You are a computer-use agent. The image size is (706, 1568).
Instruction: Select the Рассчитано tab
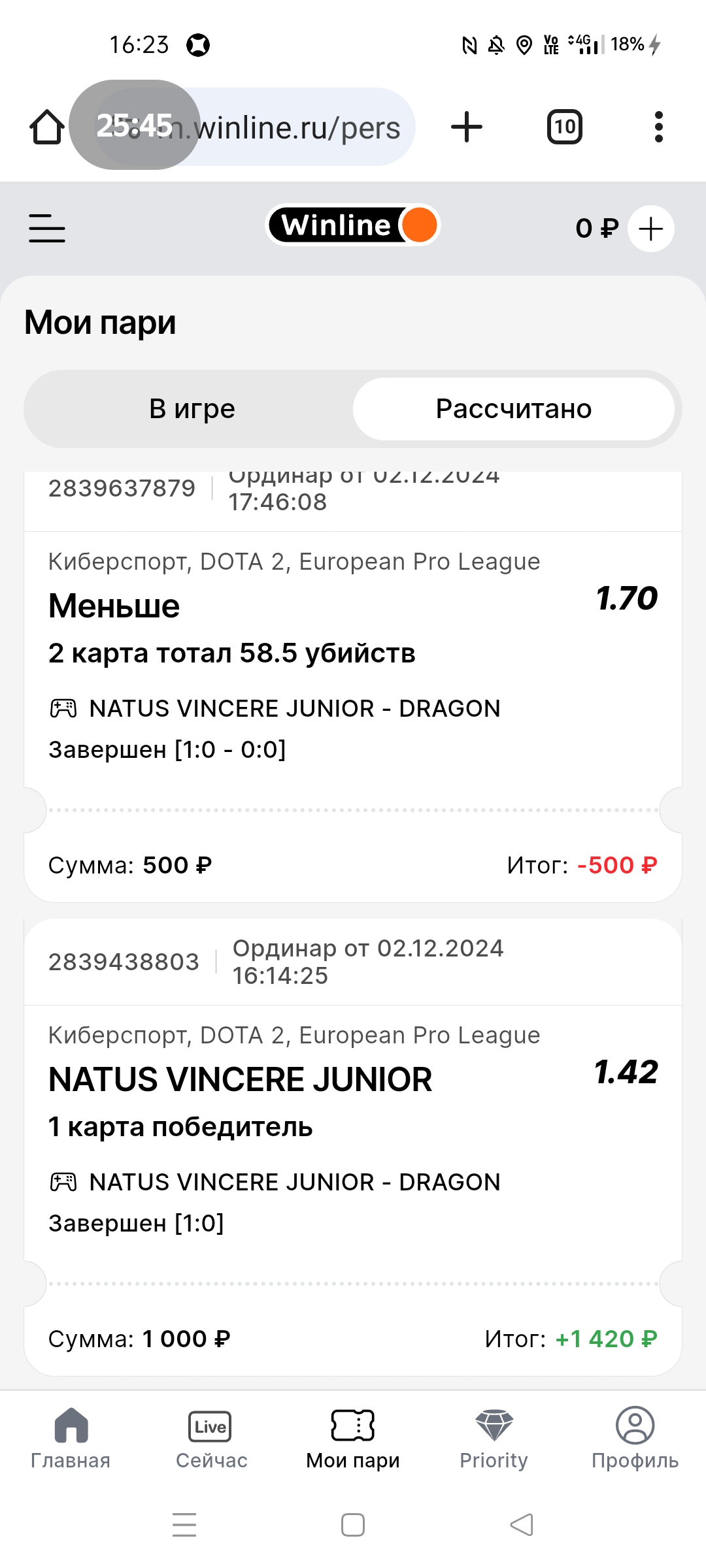514,409
